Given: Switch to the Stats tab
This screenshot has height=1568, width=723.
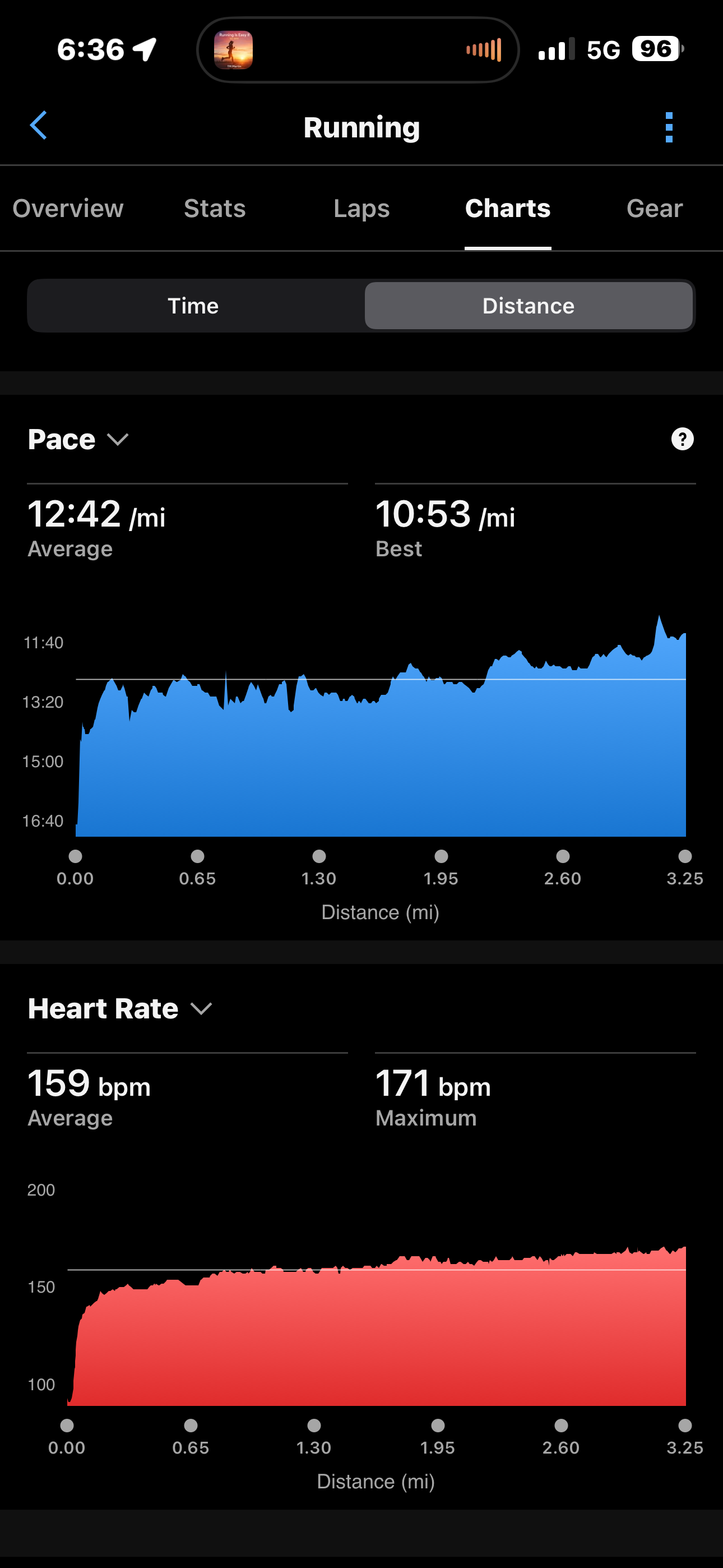Looking at the screenshot, I should (215, 209).
